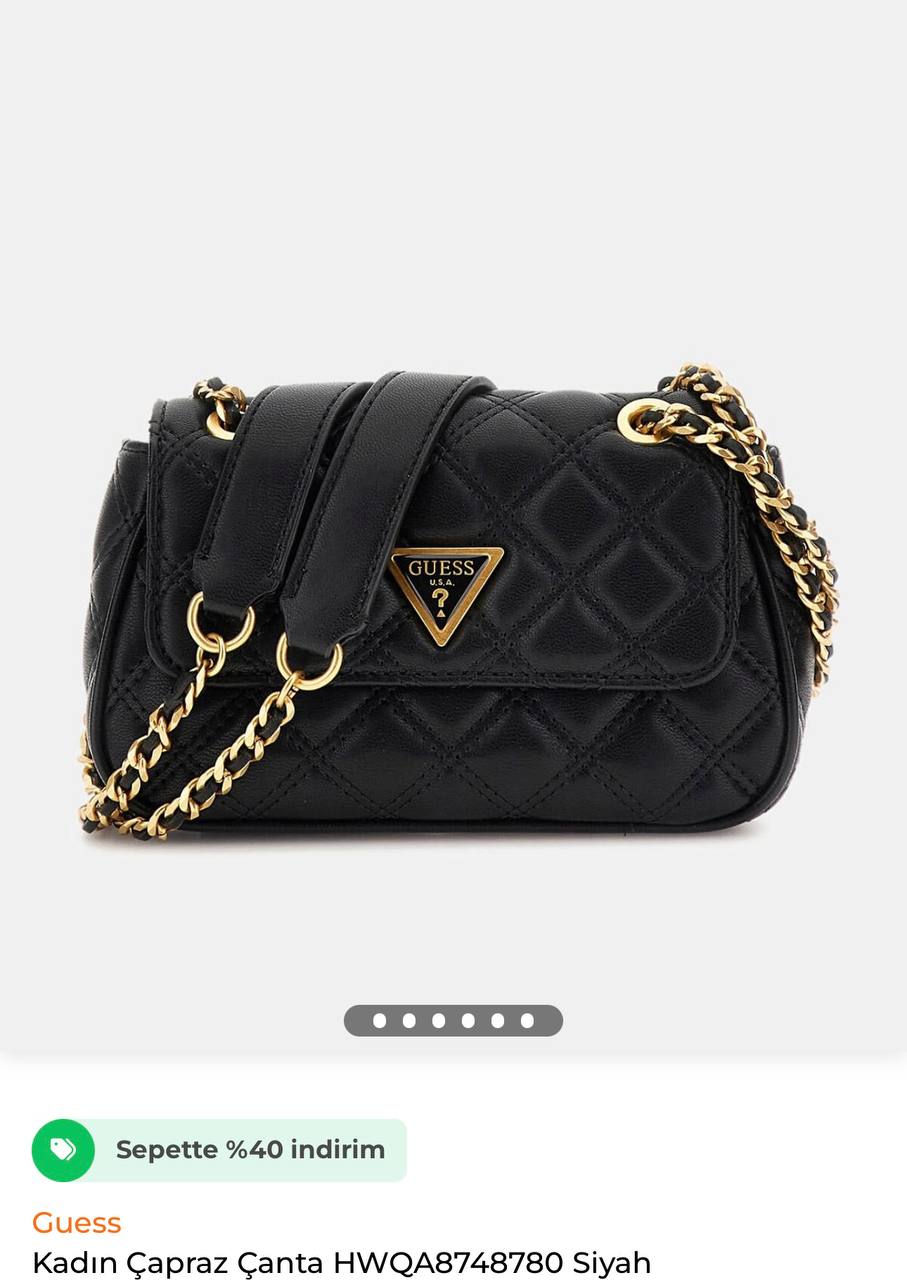The height and width of the screenshot is (1280, 907).
Task: Tap the Sepette %40 indirim badge
Action: pos(220,1150)
